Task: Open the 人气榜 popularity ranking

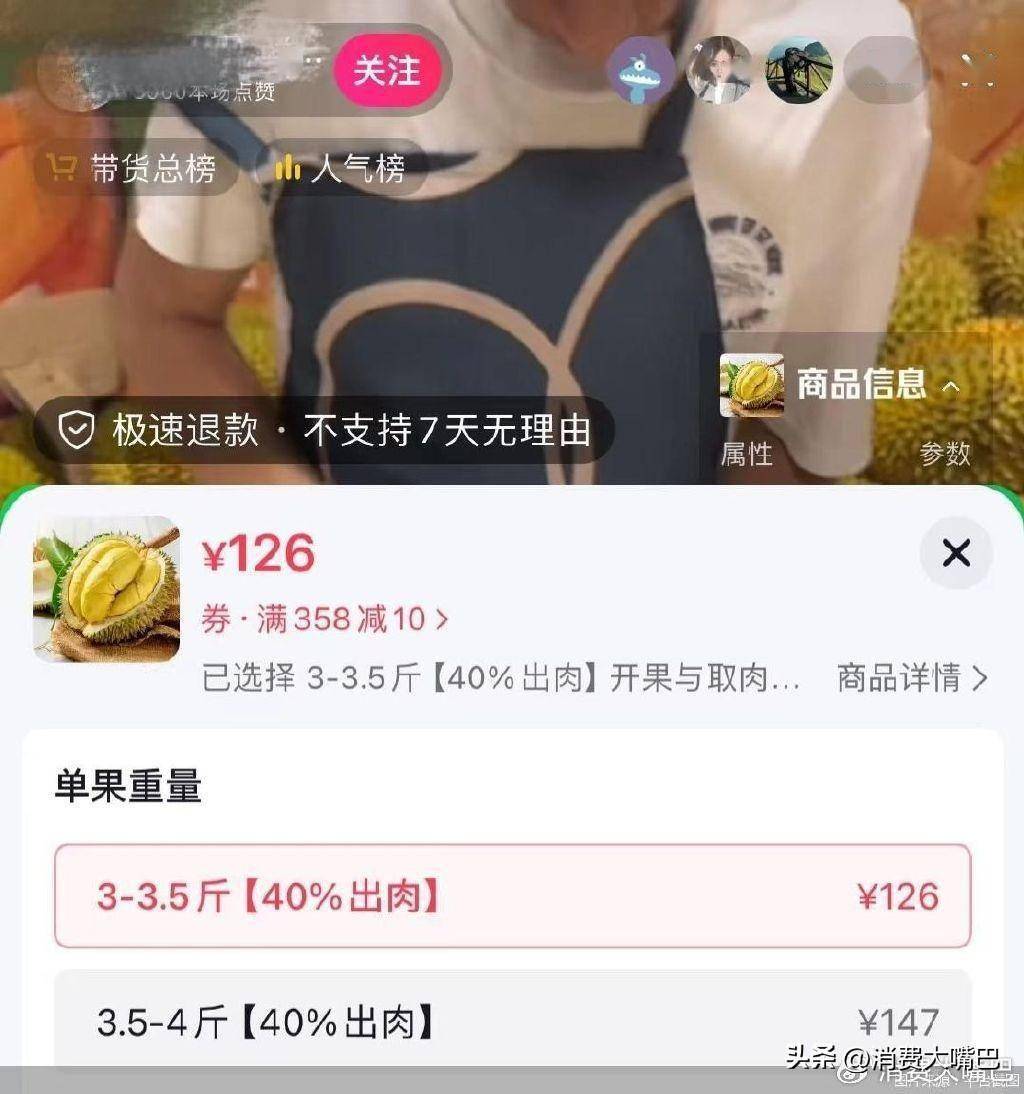Action: (341, 170)
